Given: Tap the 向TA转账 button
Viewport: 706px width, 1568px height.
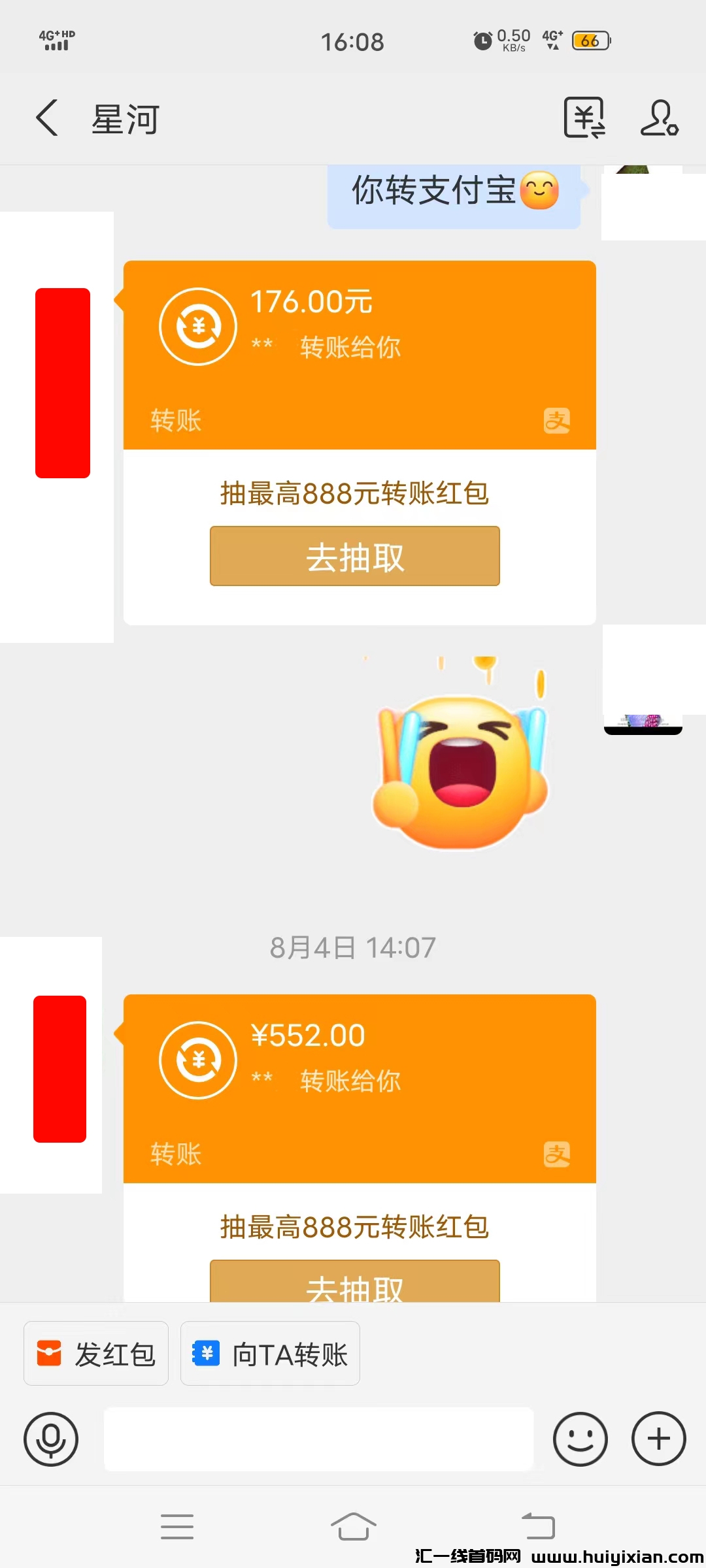Looking at the screenshot, I should tap(270, 1354).
